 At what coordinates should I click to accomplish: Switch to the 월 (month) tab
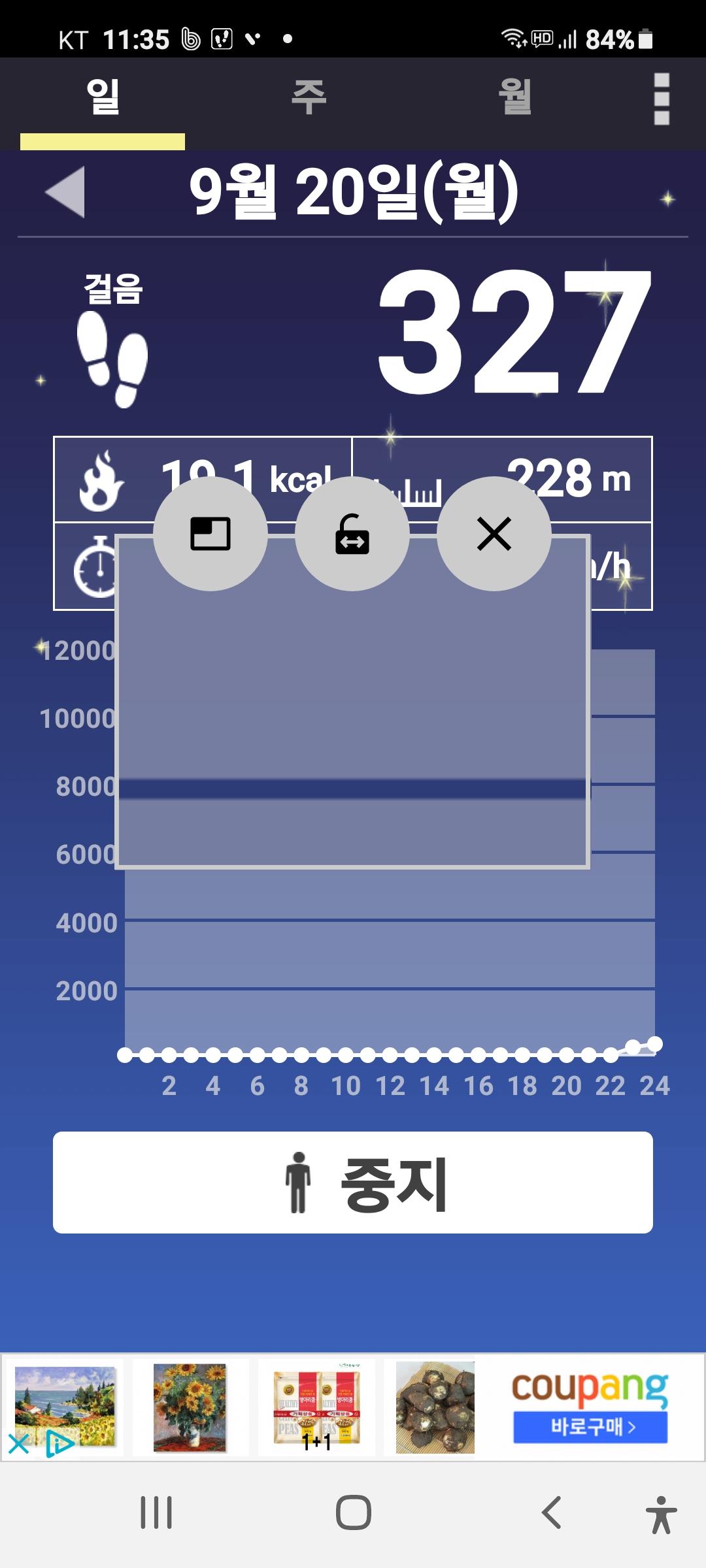pyautogui.click(x=514, y=98)
